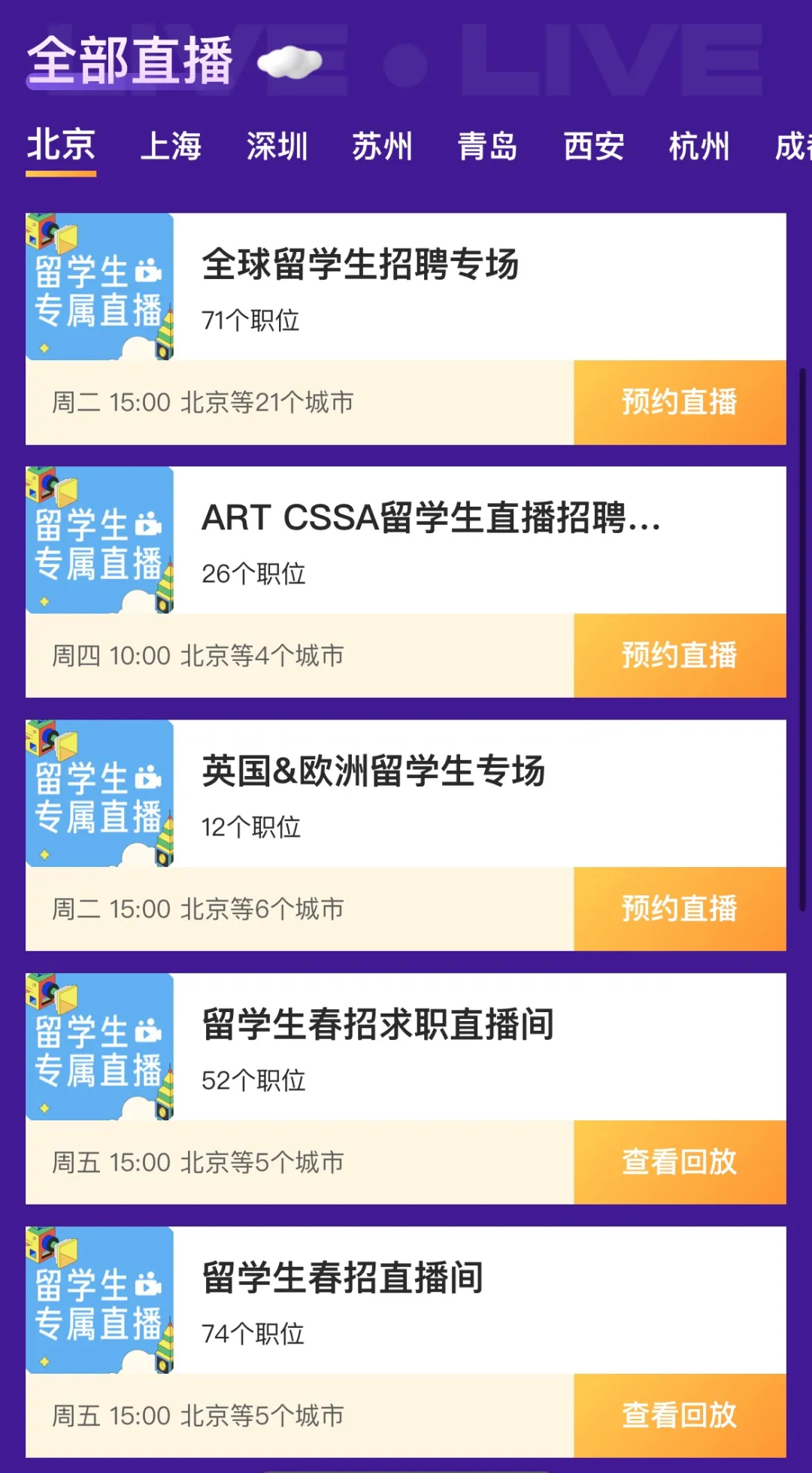The height and width of the screenshot is (1473, 812).
Task: Reserve the 全球留学生招聘专场 livestream
Action: [680, 402]
